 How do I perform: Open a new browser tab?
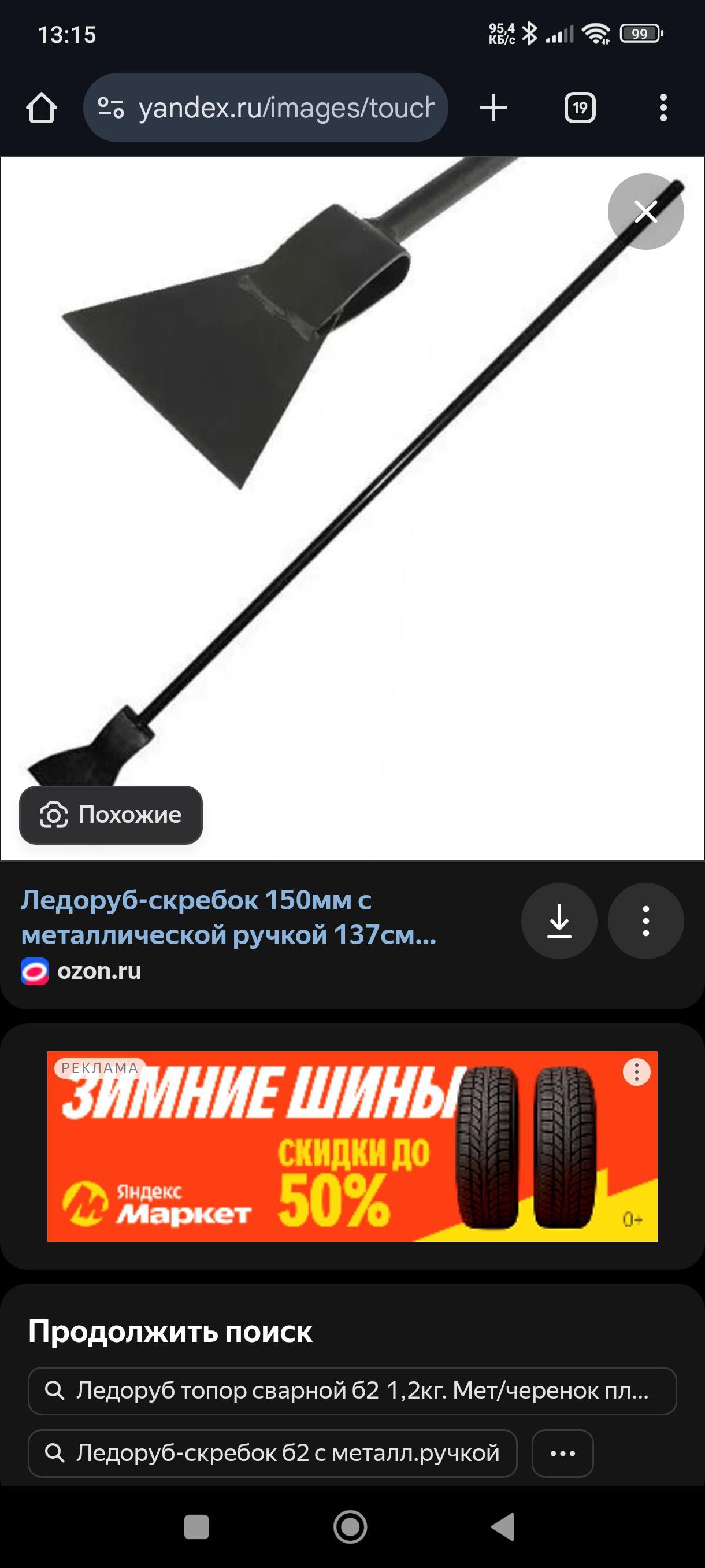(493, 108)
